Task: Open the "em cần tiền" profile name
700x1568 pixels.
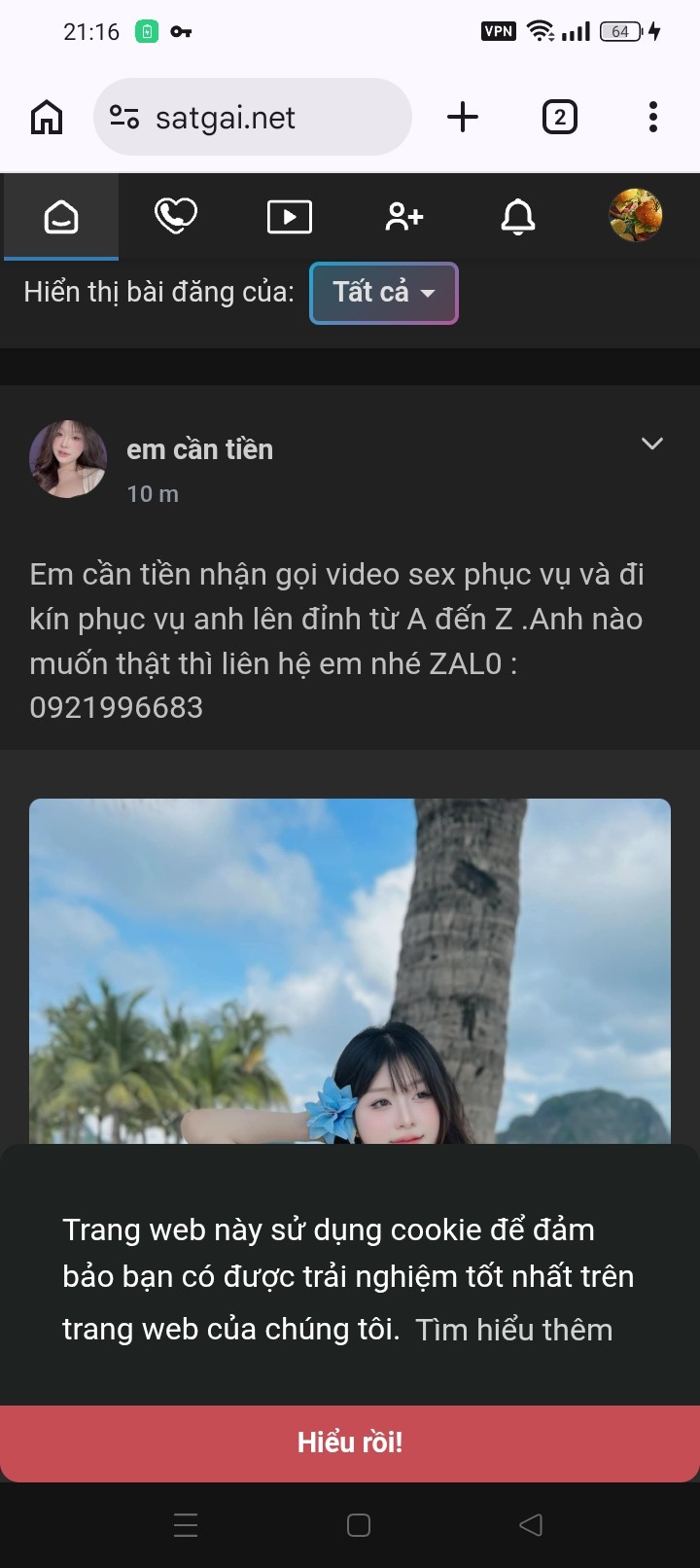Action: 199,449
